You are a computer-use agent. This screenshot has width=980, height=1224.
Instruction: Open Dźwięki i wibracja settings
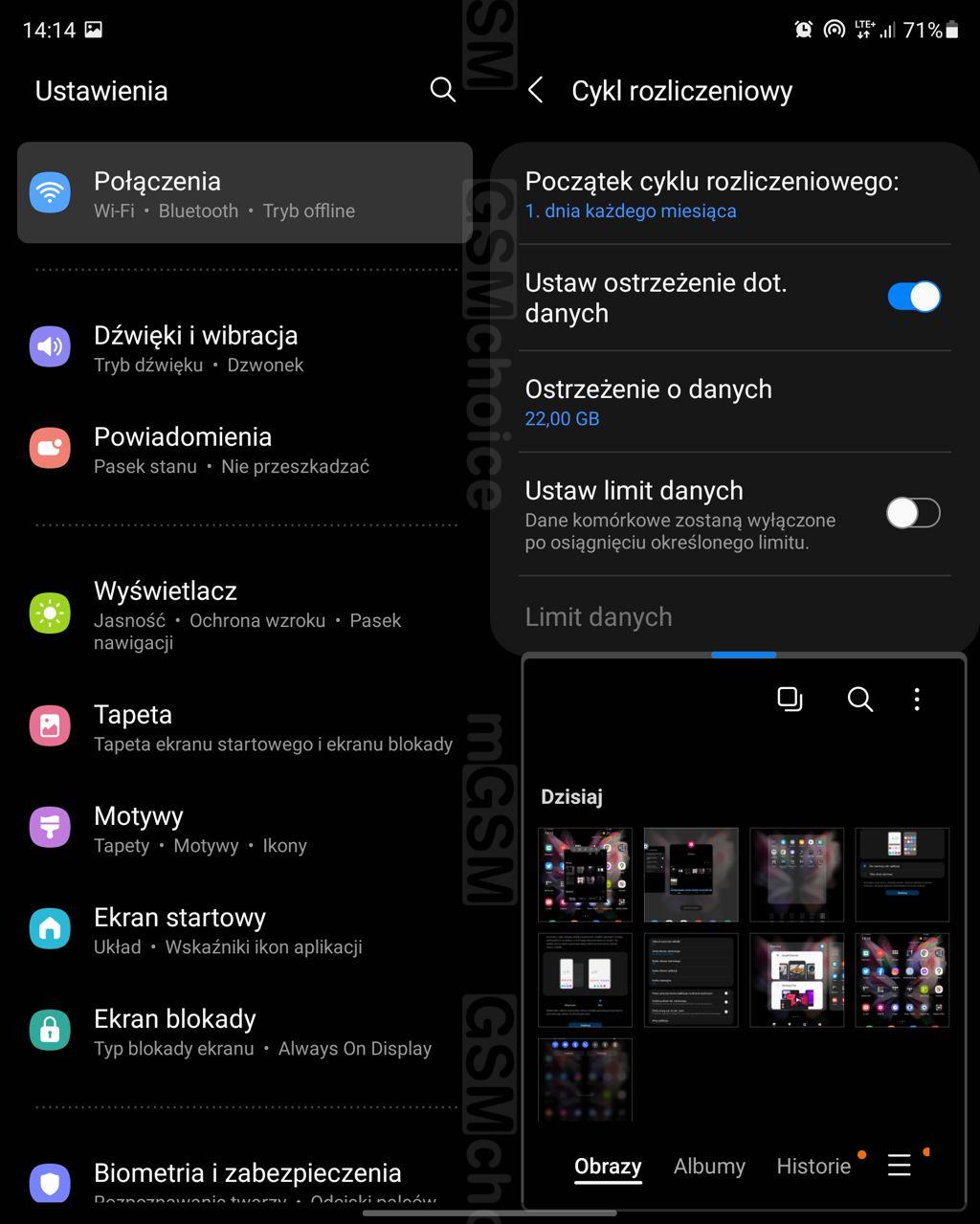point(244,347)
